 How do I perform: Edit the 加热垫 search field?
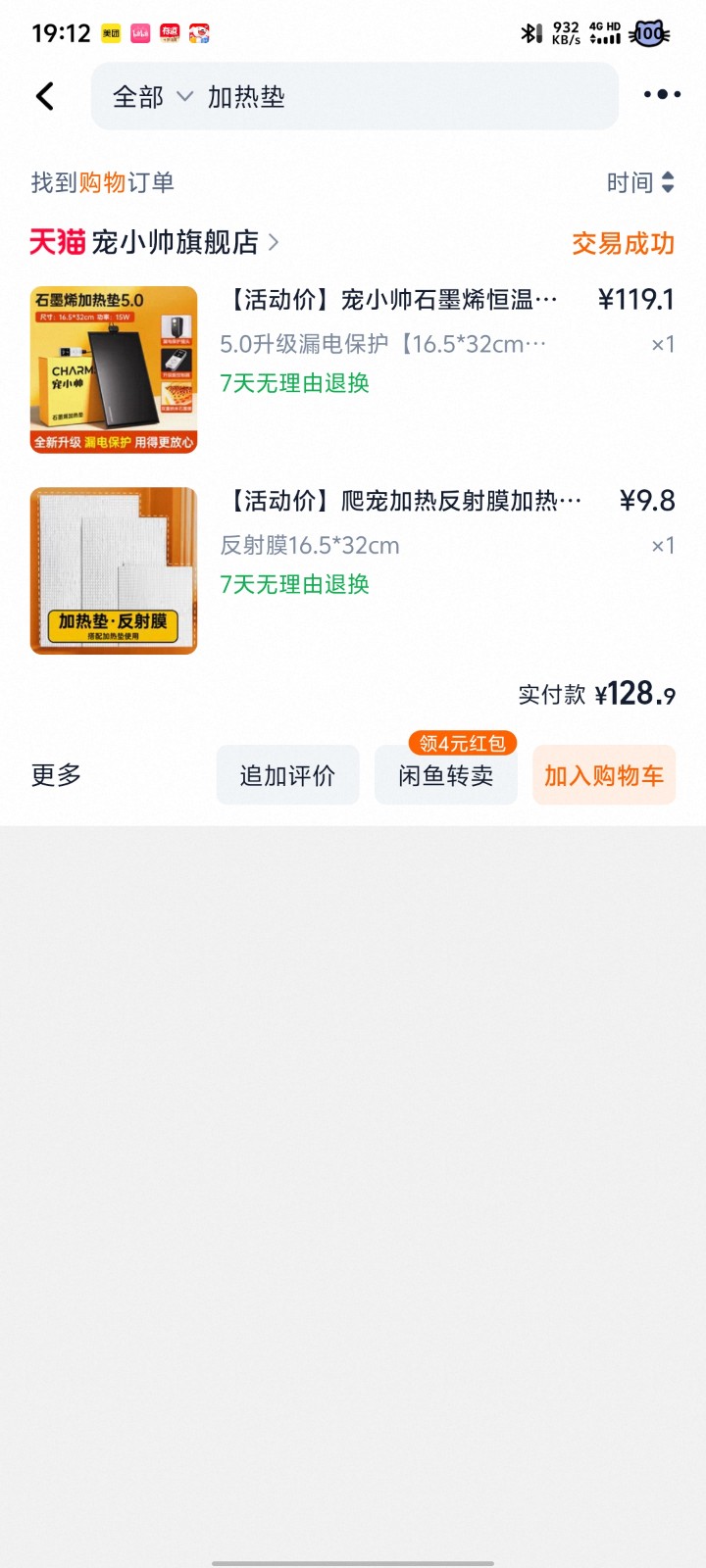click(392, 97)
